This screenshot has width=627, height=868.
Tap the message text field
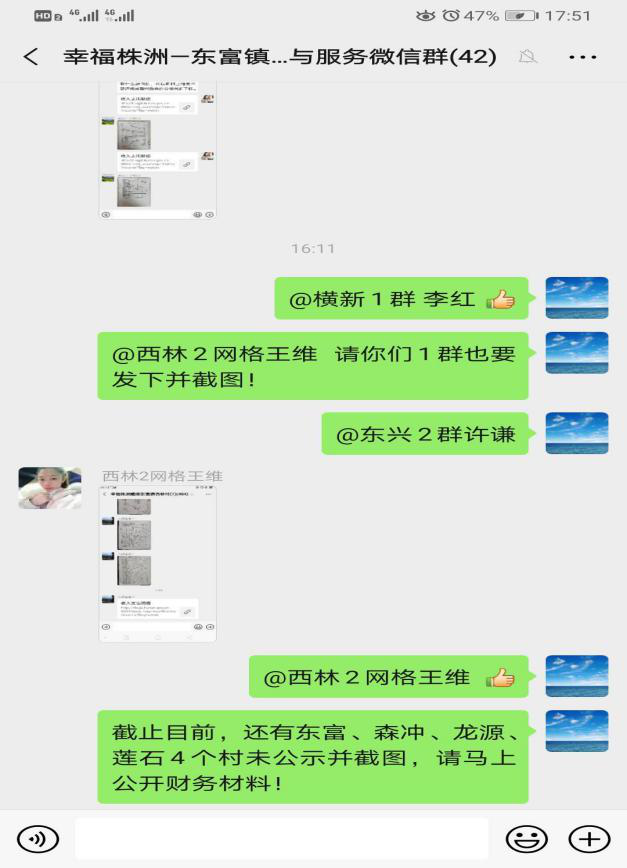tap(281, 838)
